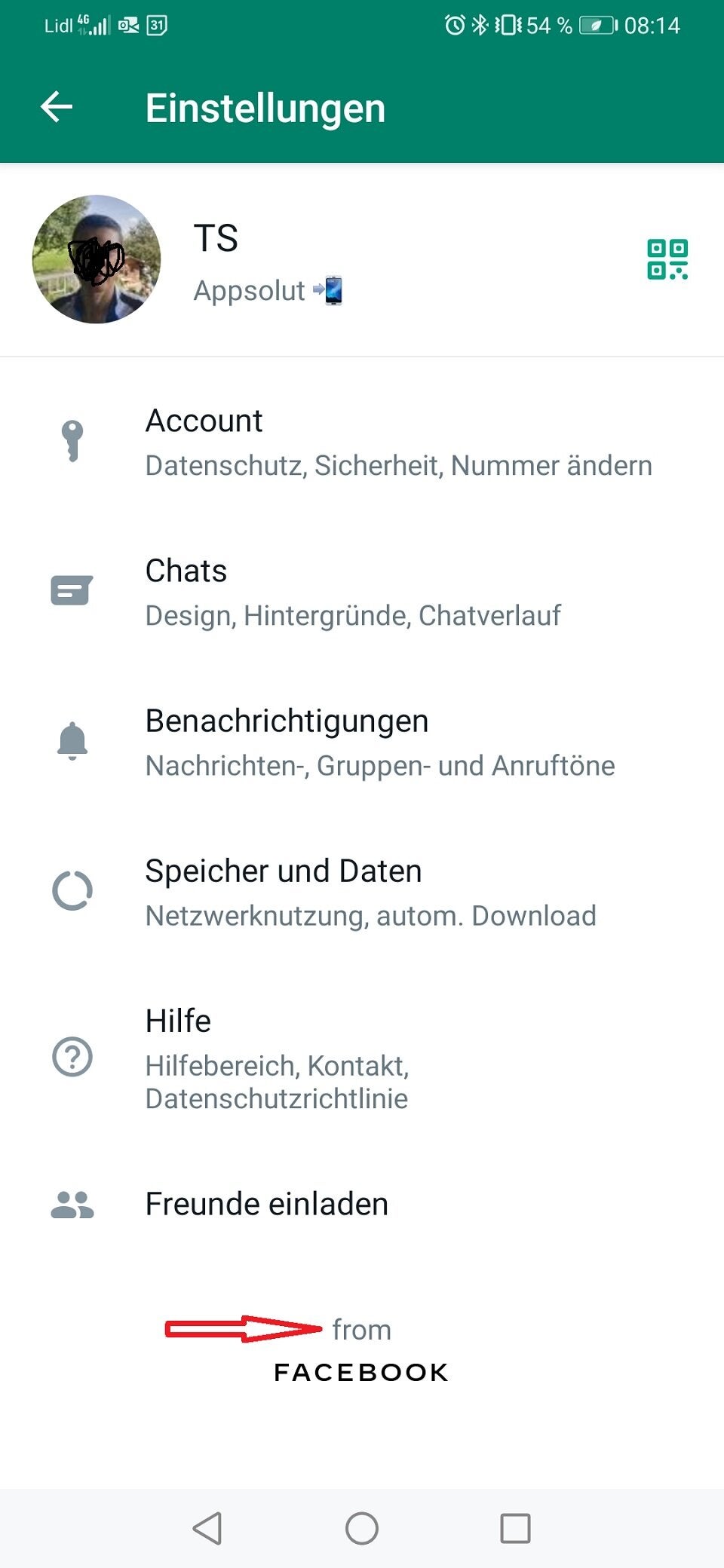Image resolution: width=724 pixels, height=1568 pixels.
Task: Click the chat bubble icon beside Chats
Action: pyautogui.click(x=70, y=591)
